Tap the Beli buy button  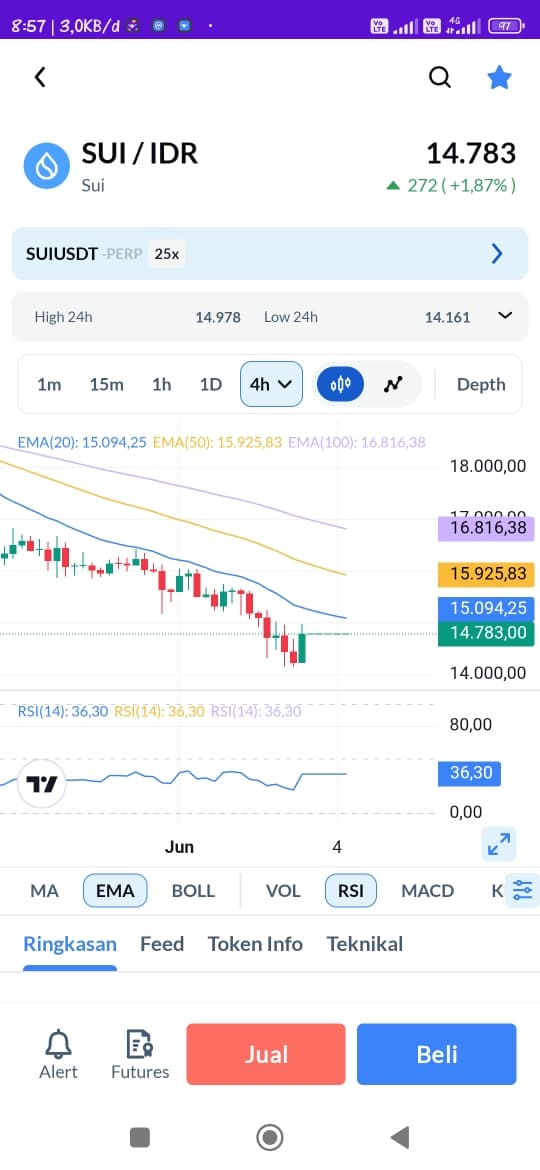[437, 1054]
